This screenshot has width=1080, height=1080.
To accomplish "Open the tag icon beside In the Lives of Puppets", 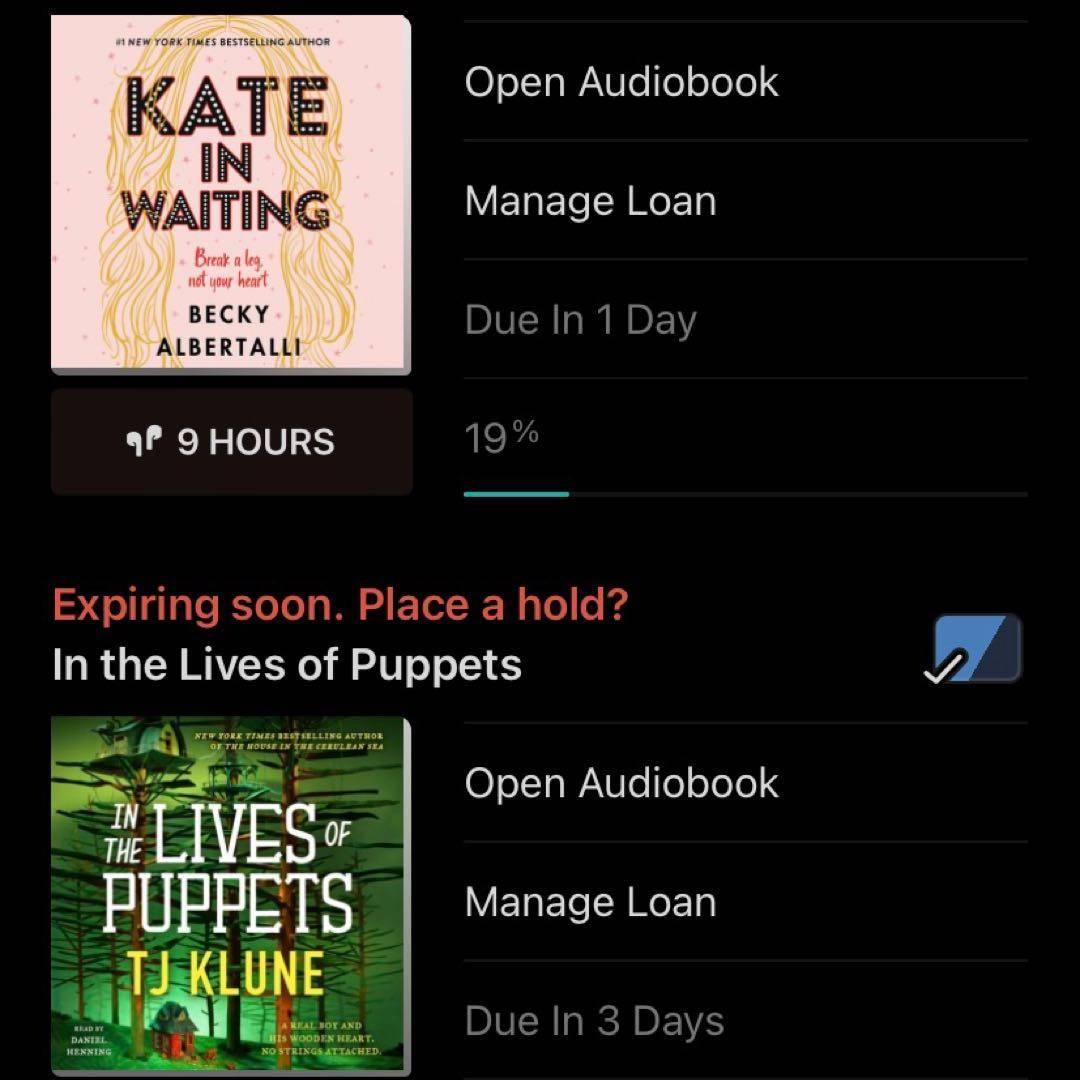I will click(x=975, y=649).
